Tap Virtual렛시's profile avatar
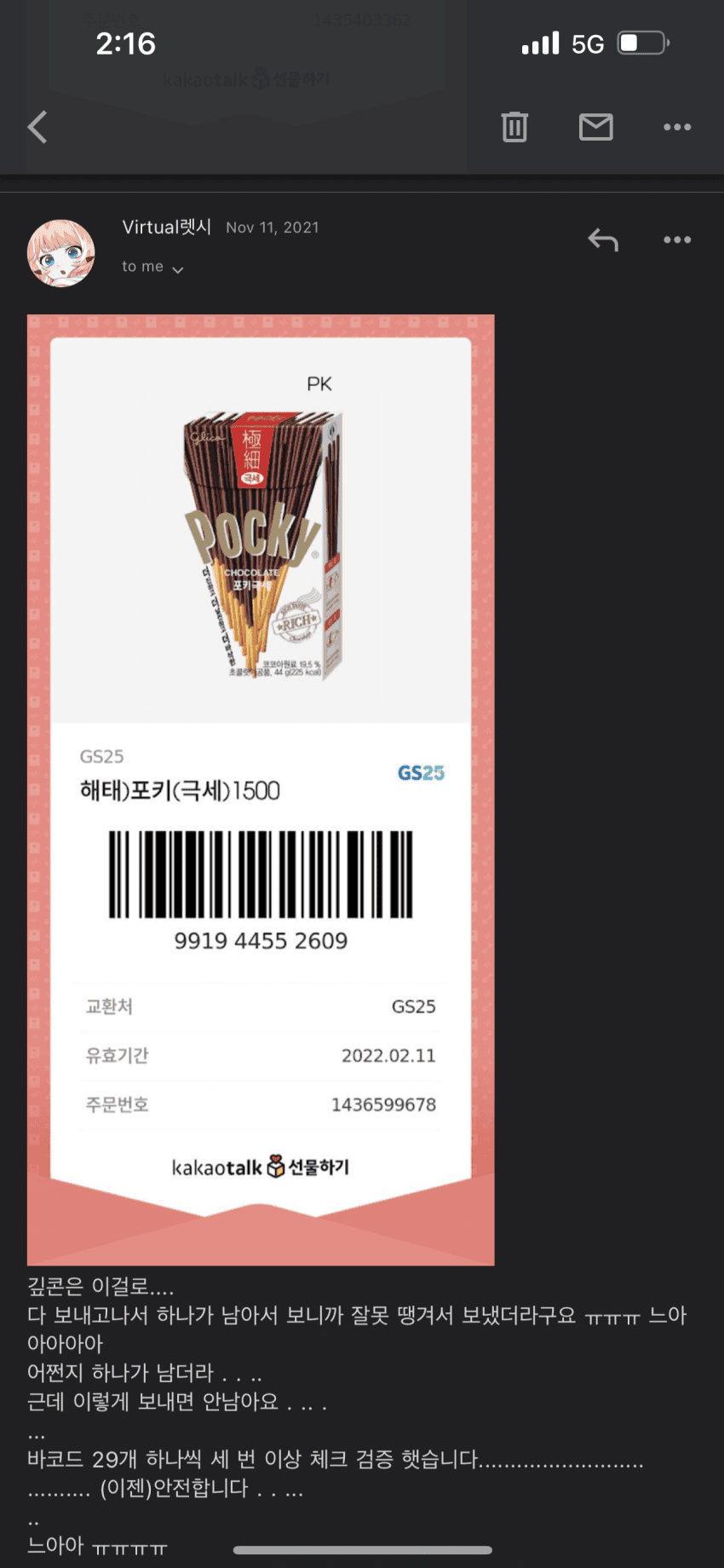The image size is (724, 1568). 61,253
